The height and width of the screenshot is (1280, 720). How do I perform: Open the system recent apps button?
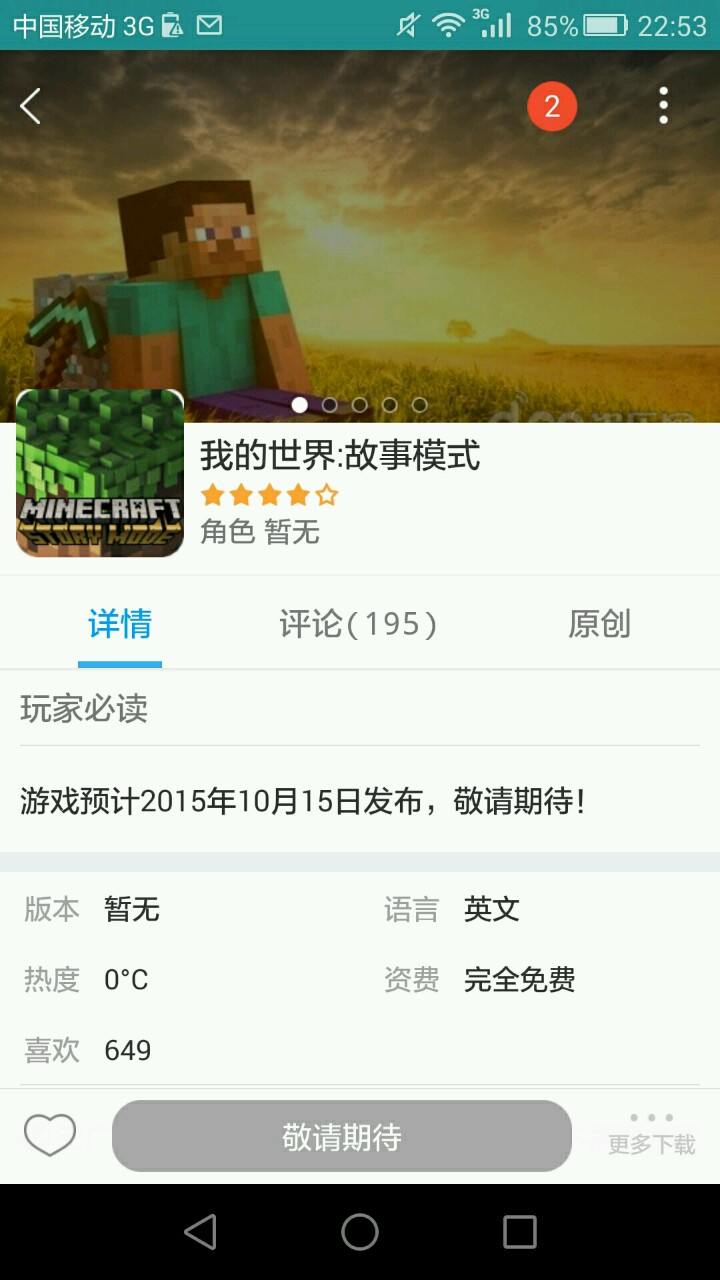[x=519, y=1232]
